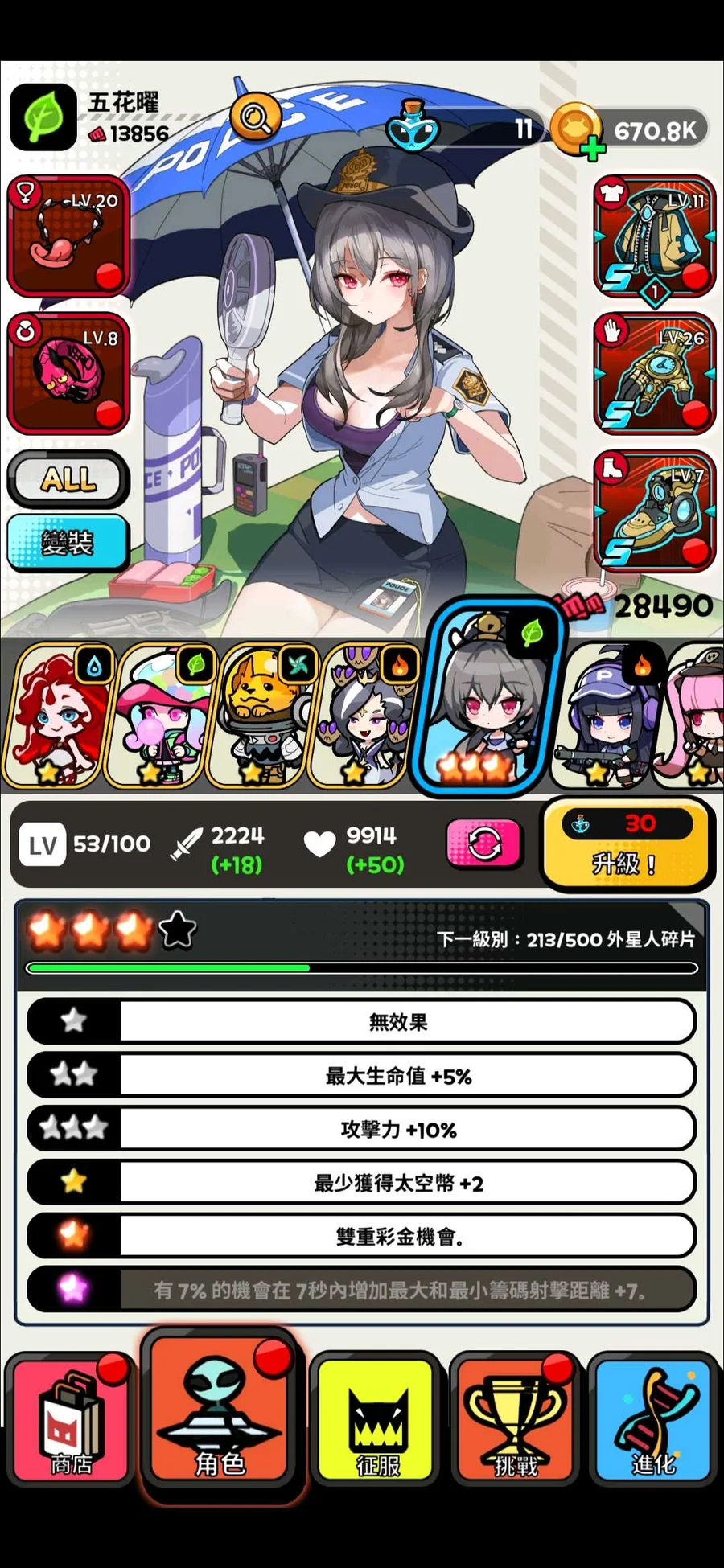Open the LV.7 shoe equipment slot

(x=655, y=511)
